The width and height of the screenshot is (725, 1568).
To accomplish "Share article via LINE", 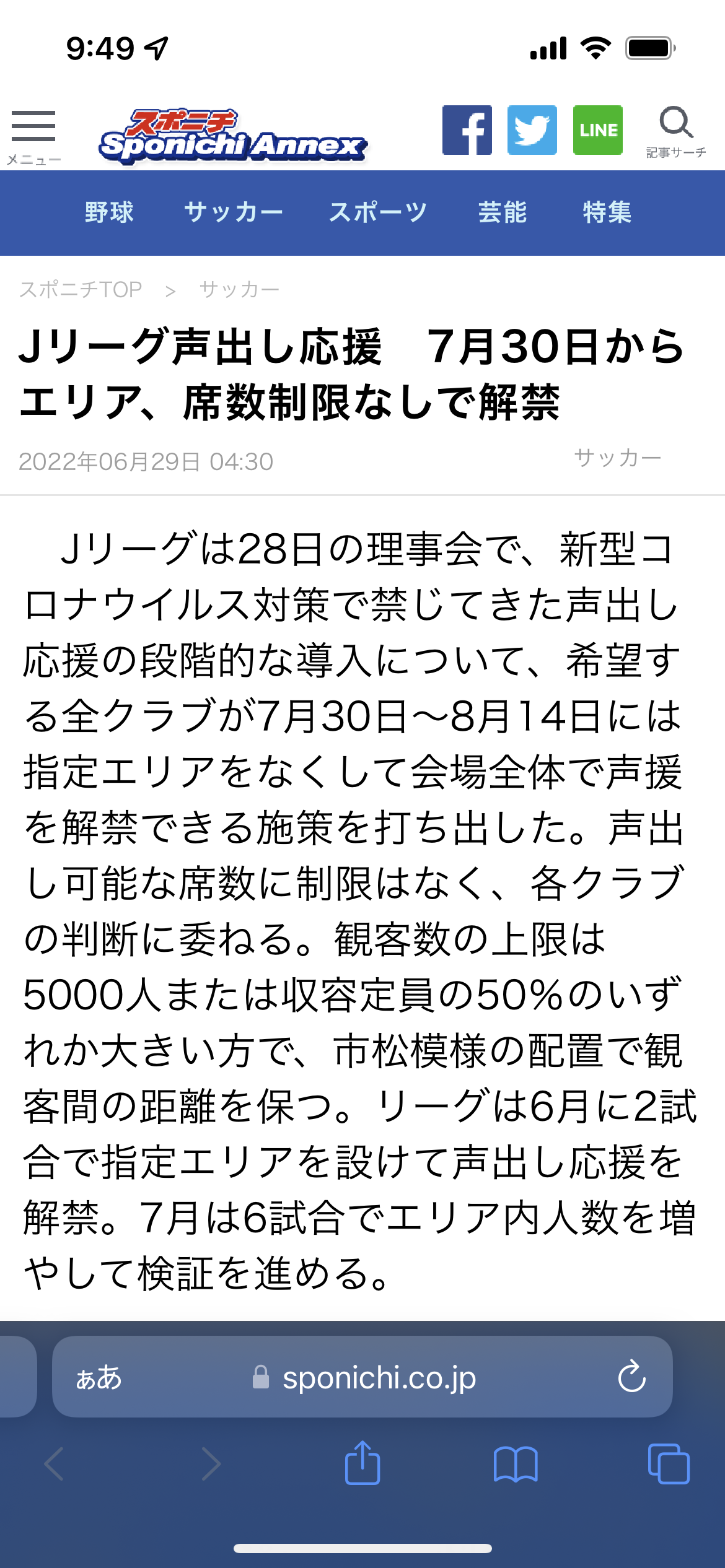I will 597,130.
